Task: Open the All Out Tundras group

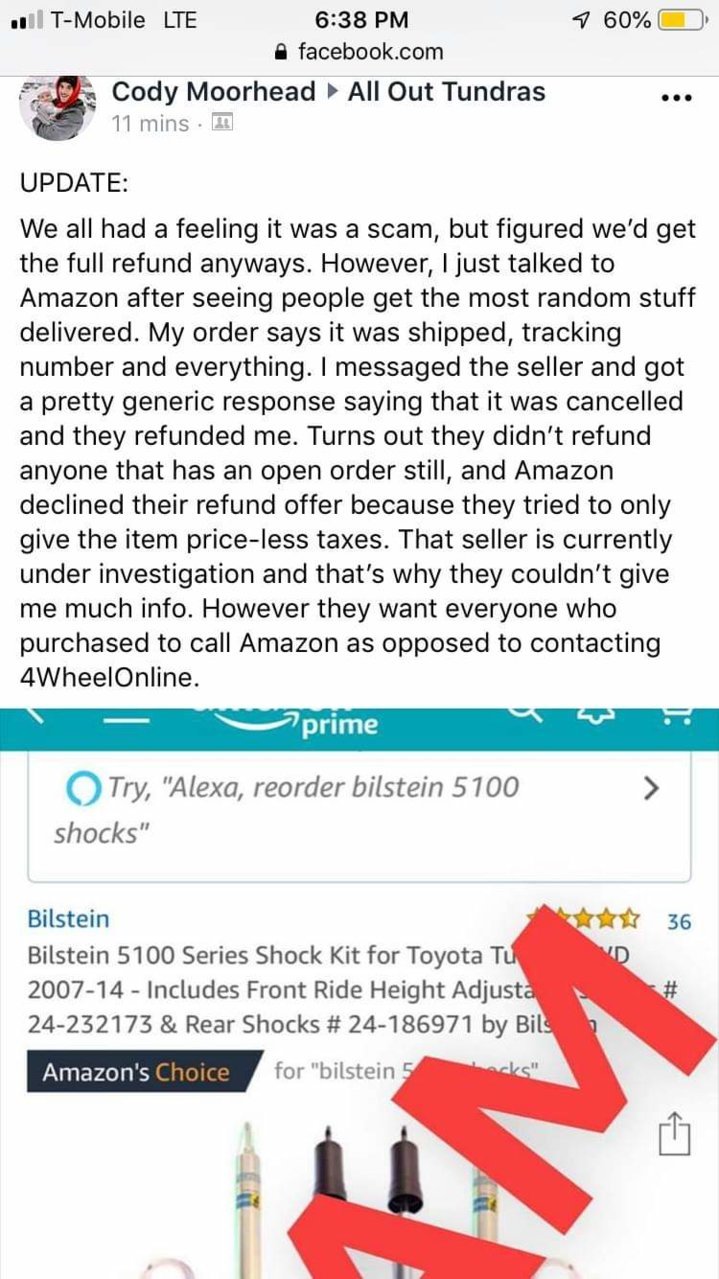Action: pyautogui.click(x=446, y=92)
